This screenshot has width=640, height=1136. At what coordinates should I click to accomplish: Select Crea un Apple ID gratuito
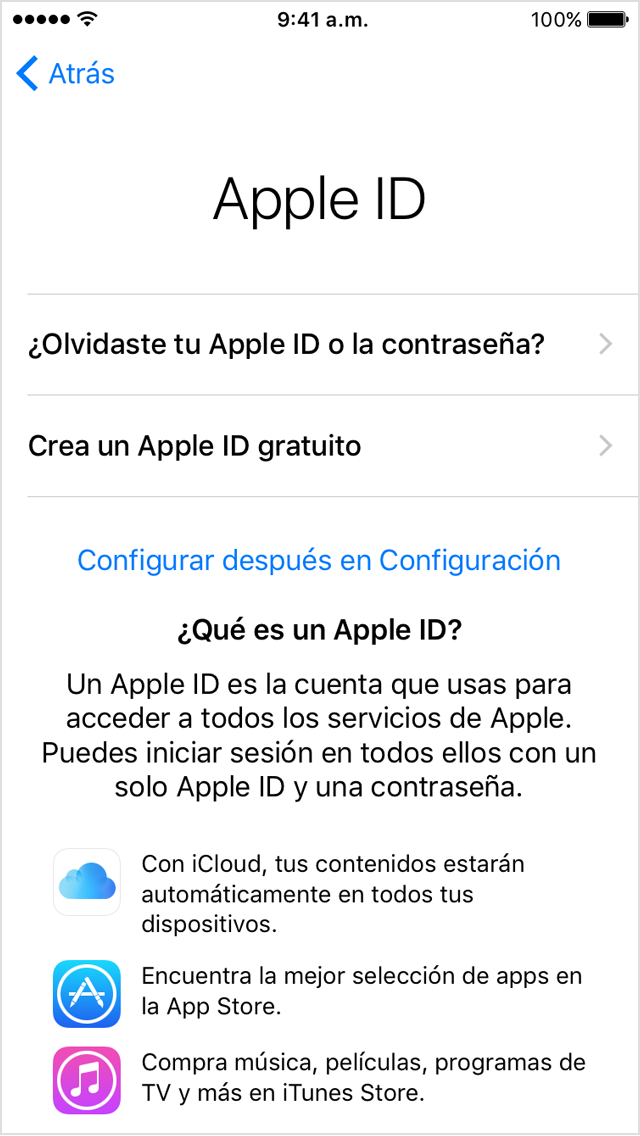[320, 446]
